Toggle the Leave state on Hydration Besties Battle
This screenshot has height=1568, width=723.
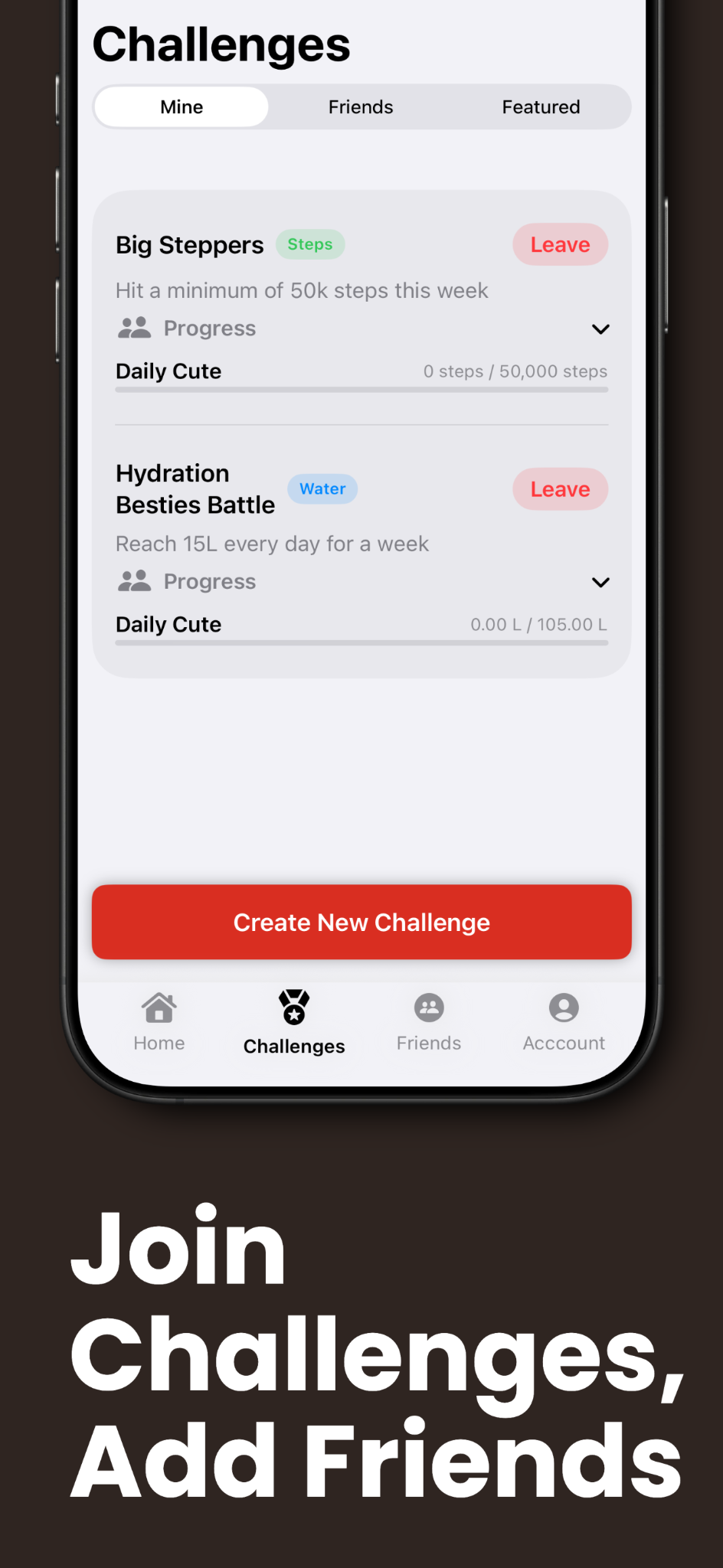point(560,488)
